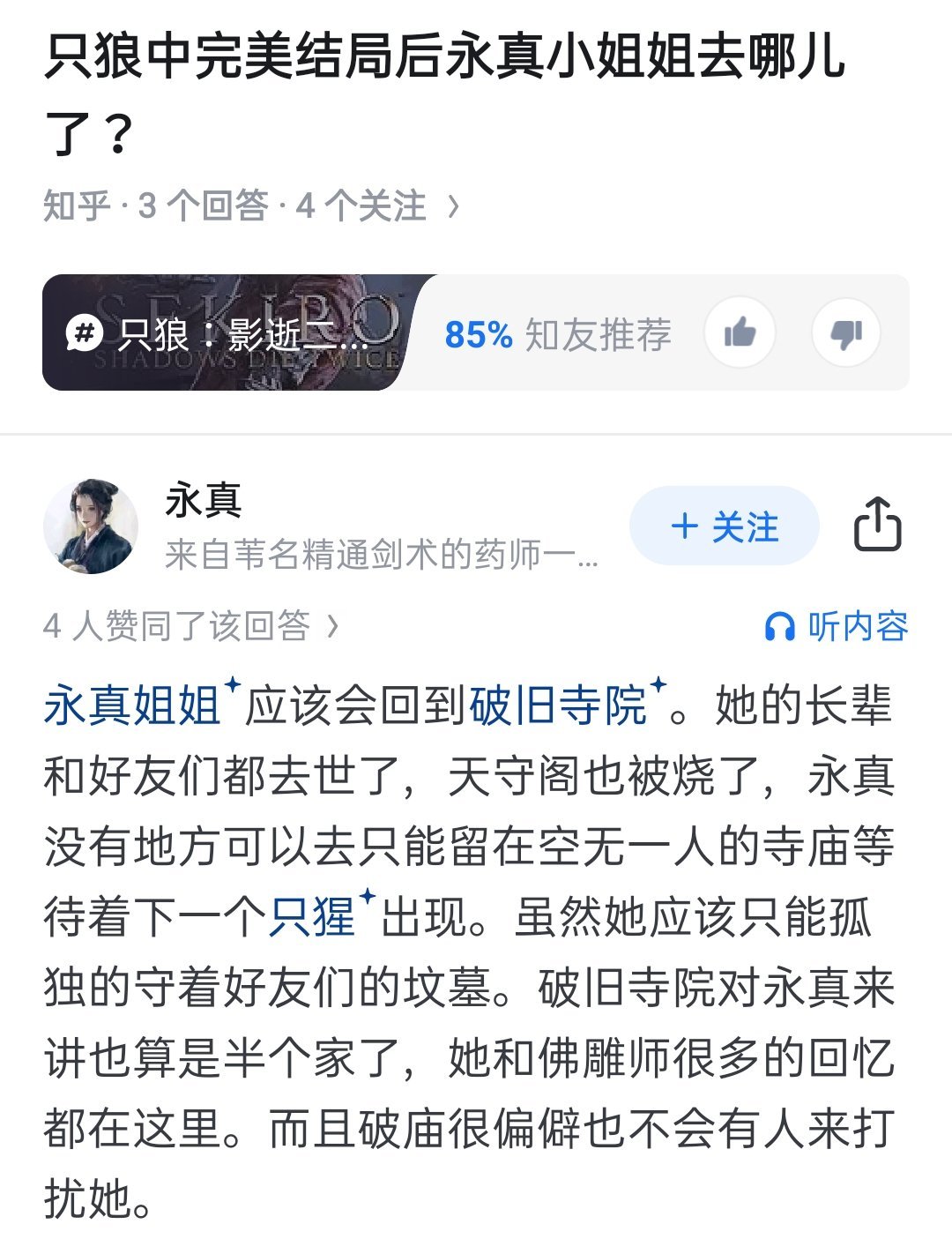
Task: Follow the answerer 永真
Action: tap(724, 526)
